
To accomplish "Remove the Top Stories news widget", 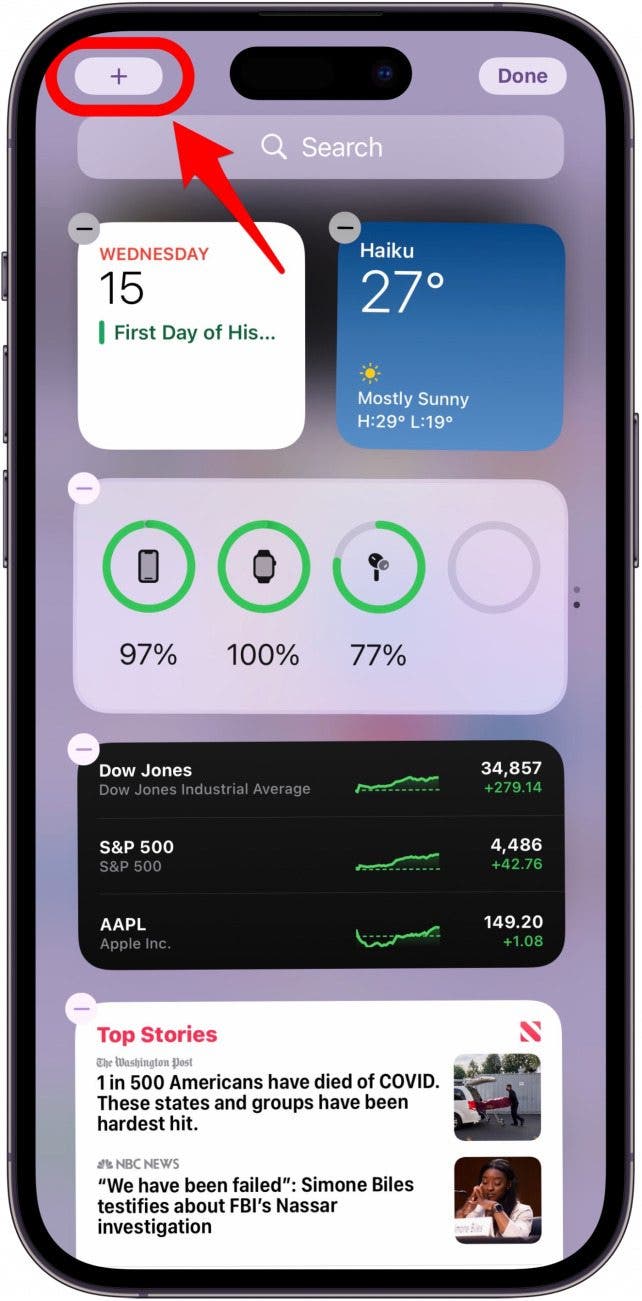I will [82, 1008].
